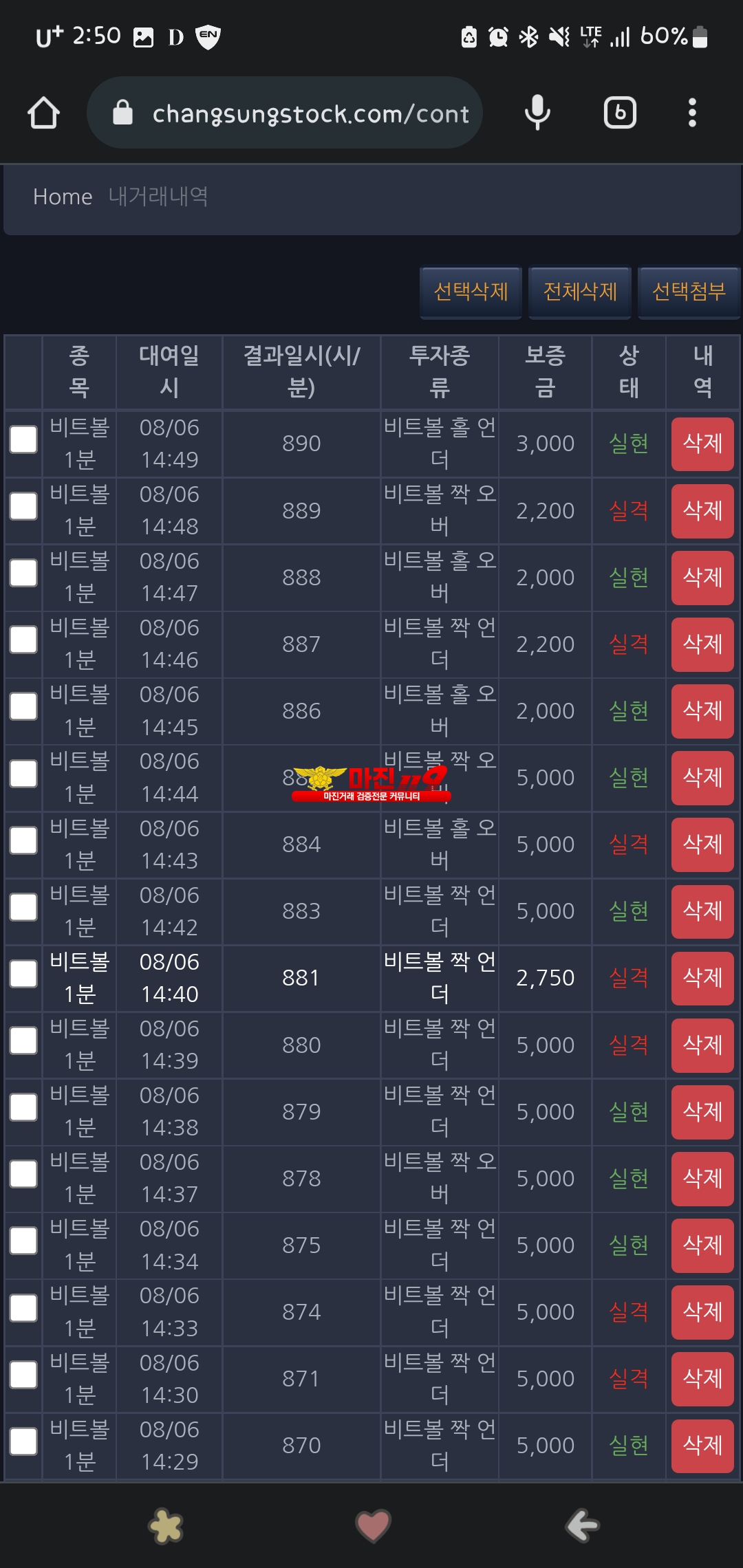Mark the checkbox for round 875
The image size is (743, 1568).
(23, 1241)
